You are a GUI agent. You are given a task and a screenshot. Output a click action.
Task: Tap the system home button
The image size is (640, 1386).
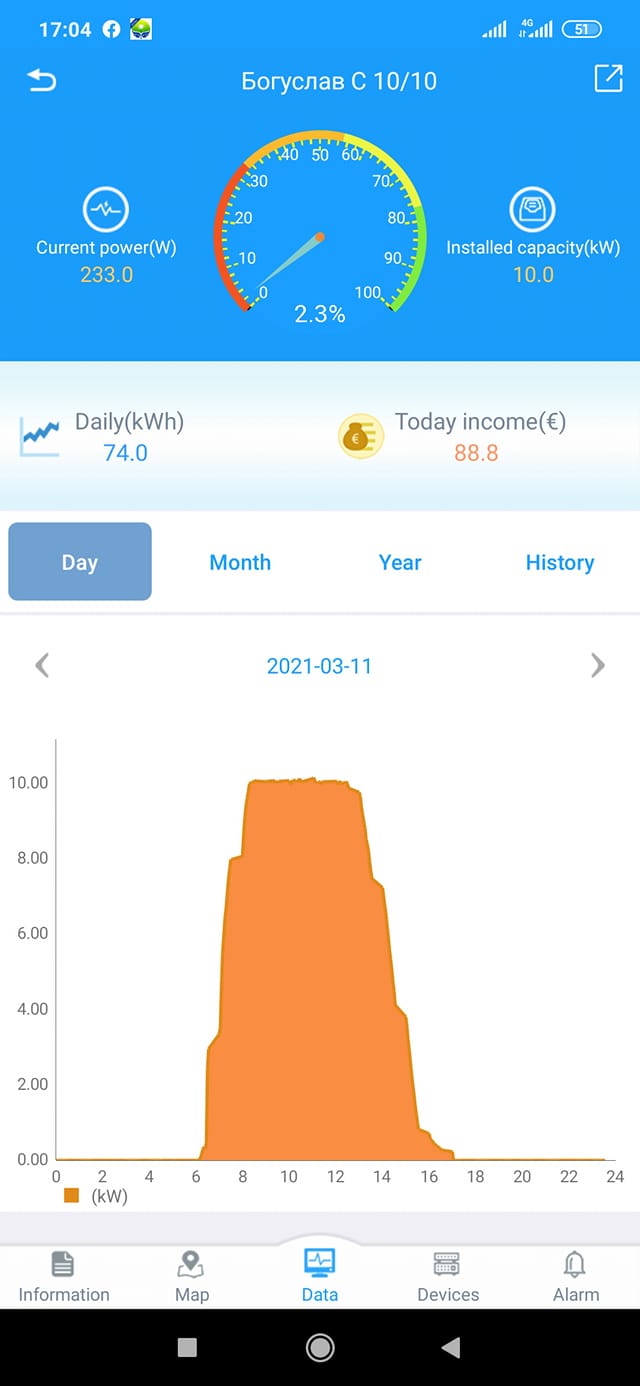320,1348
